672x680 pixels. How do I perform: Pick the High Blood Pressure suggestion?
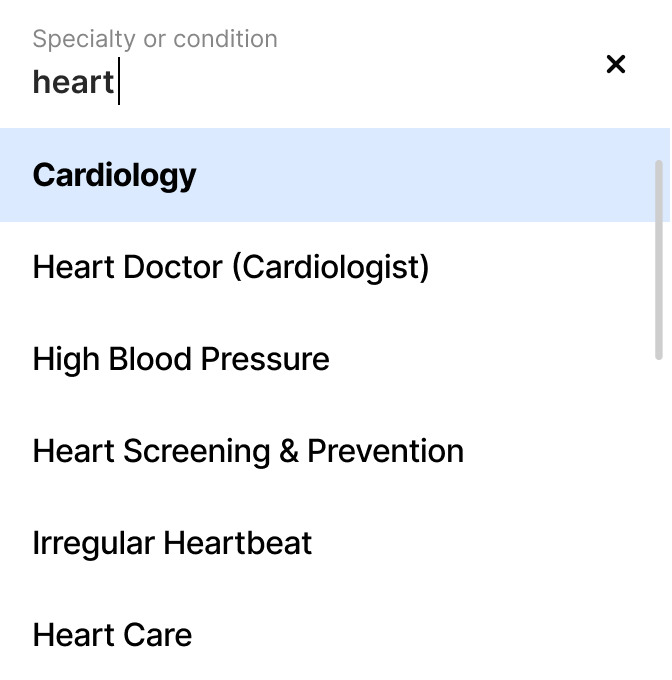point(181,359)
